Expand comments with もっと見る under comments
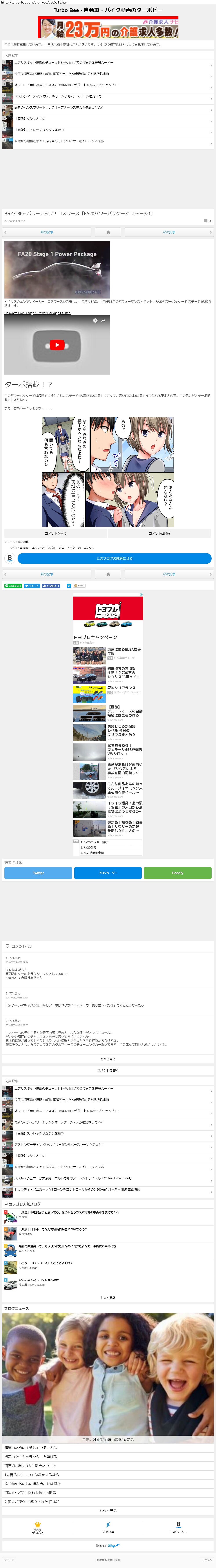Image resolution: width=216 pixels, height=1568 pixels. point(108,1059)
